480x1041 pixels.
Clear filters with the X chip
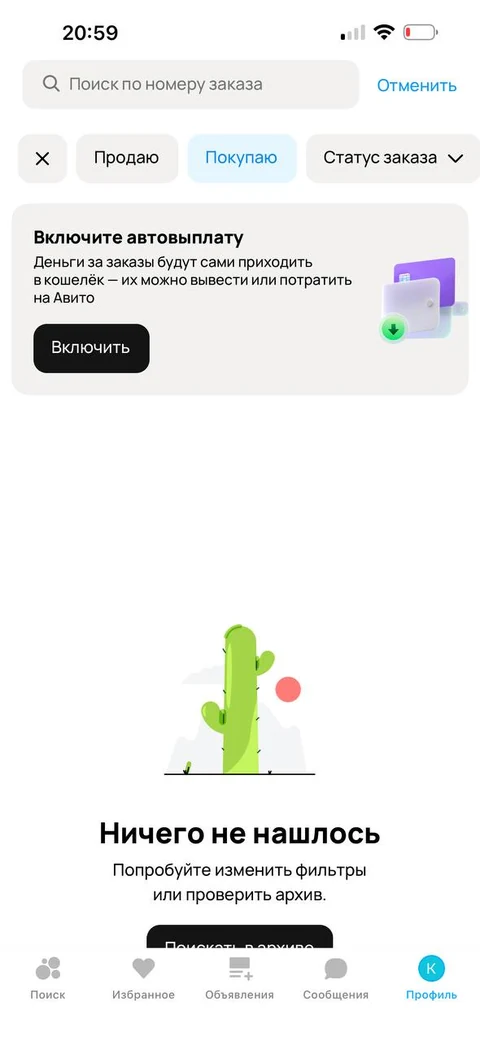pyautogui.click(x=42, y=159)
